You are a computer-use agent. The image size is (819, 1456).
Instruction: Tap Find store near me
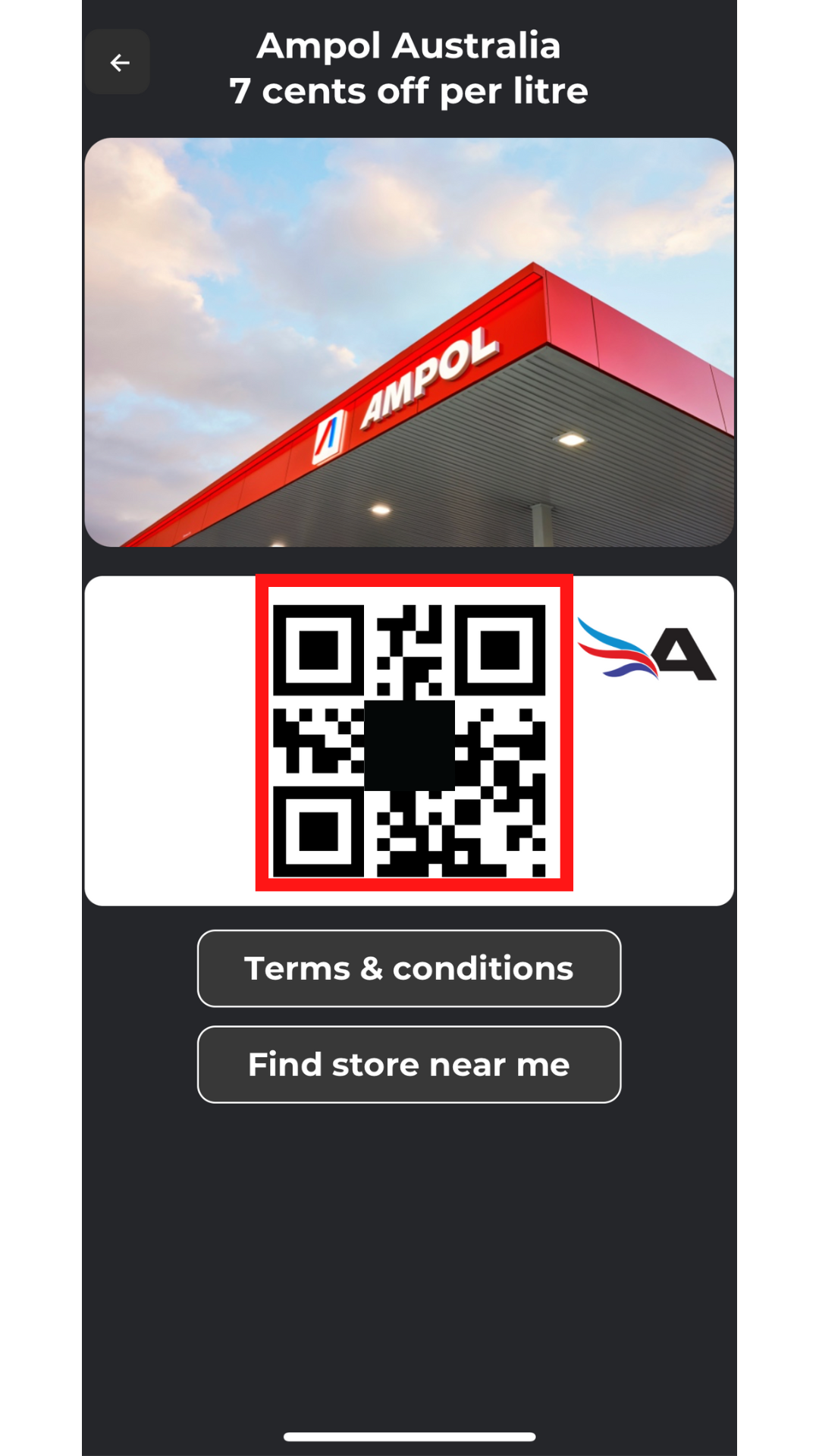pos(409,1065)
